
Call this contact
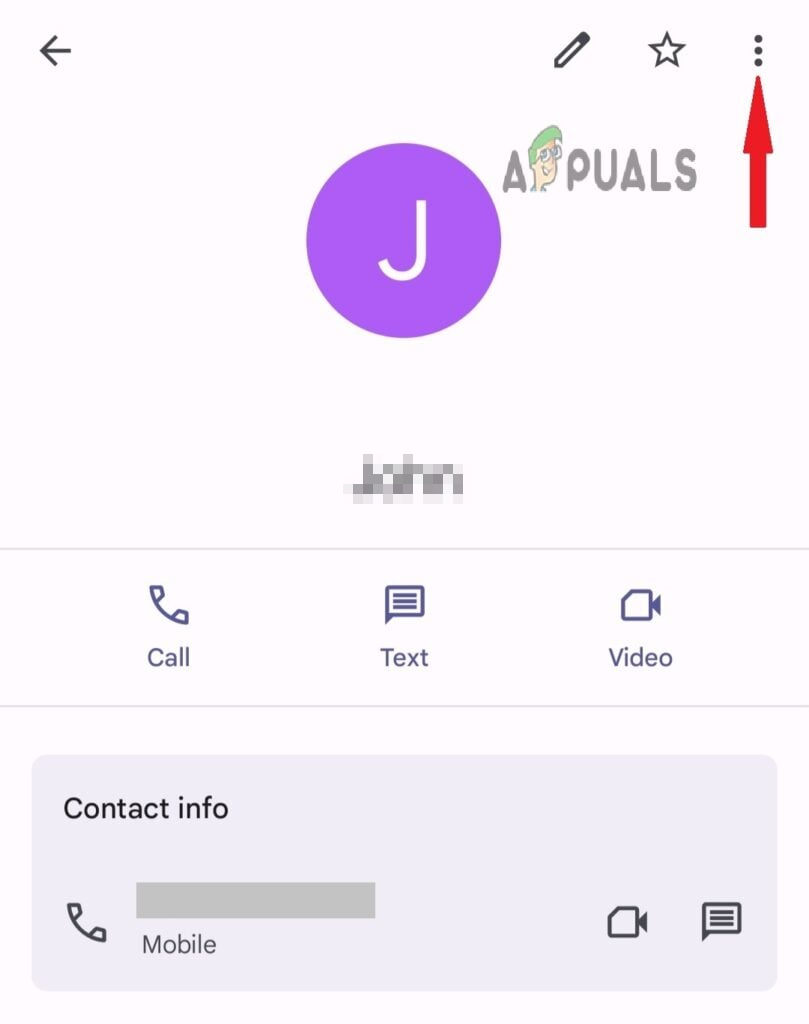(168, 627)
